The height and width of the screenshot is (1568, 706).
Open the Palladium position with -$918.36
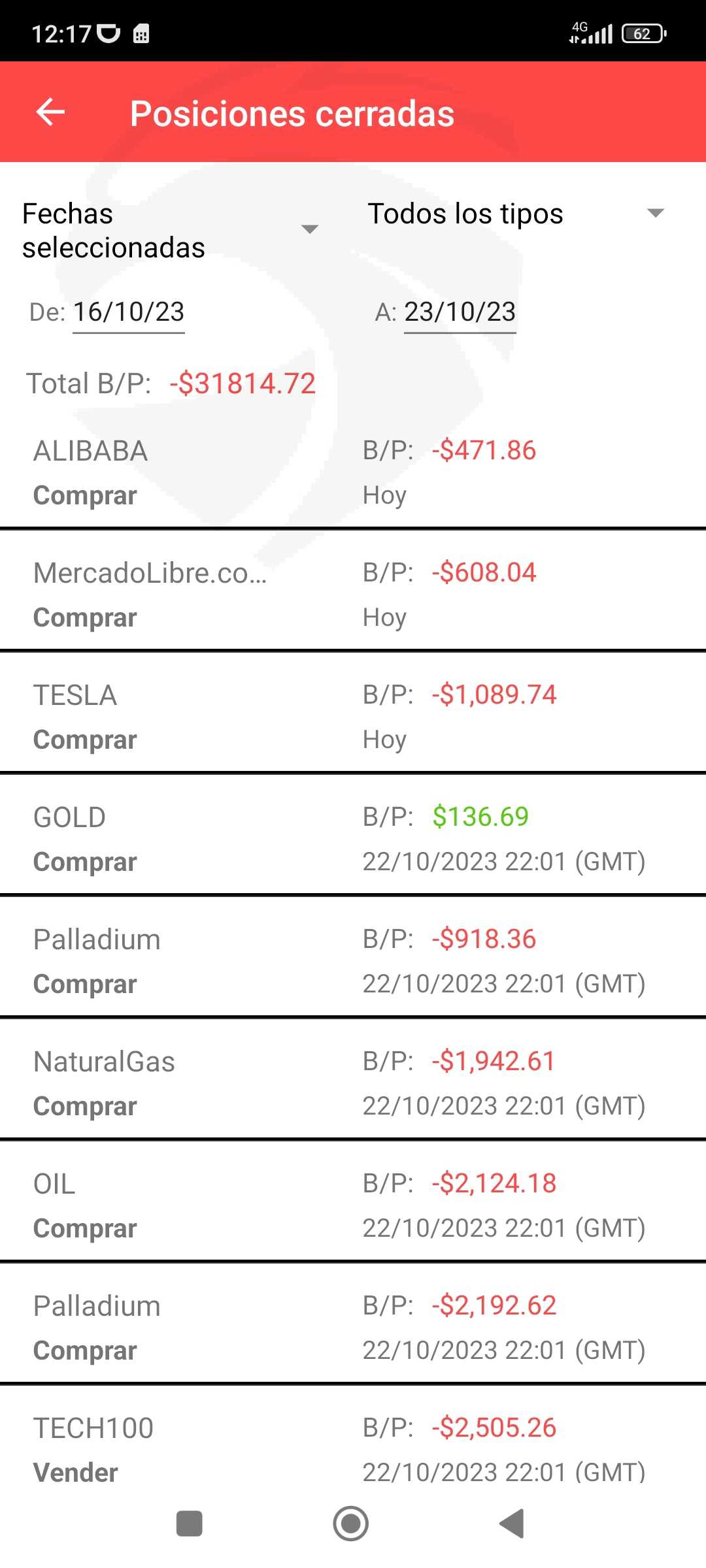353,962
